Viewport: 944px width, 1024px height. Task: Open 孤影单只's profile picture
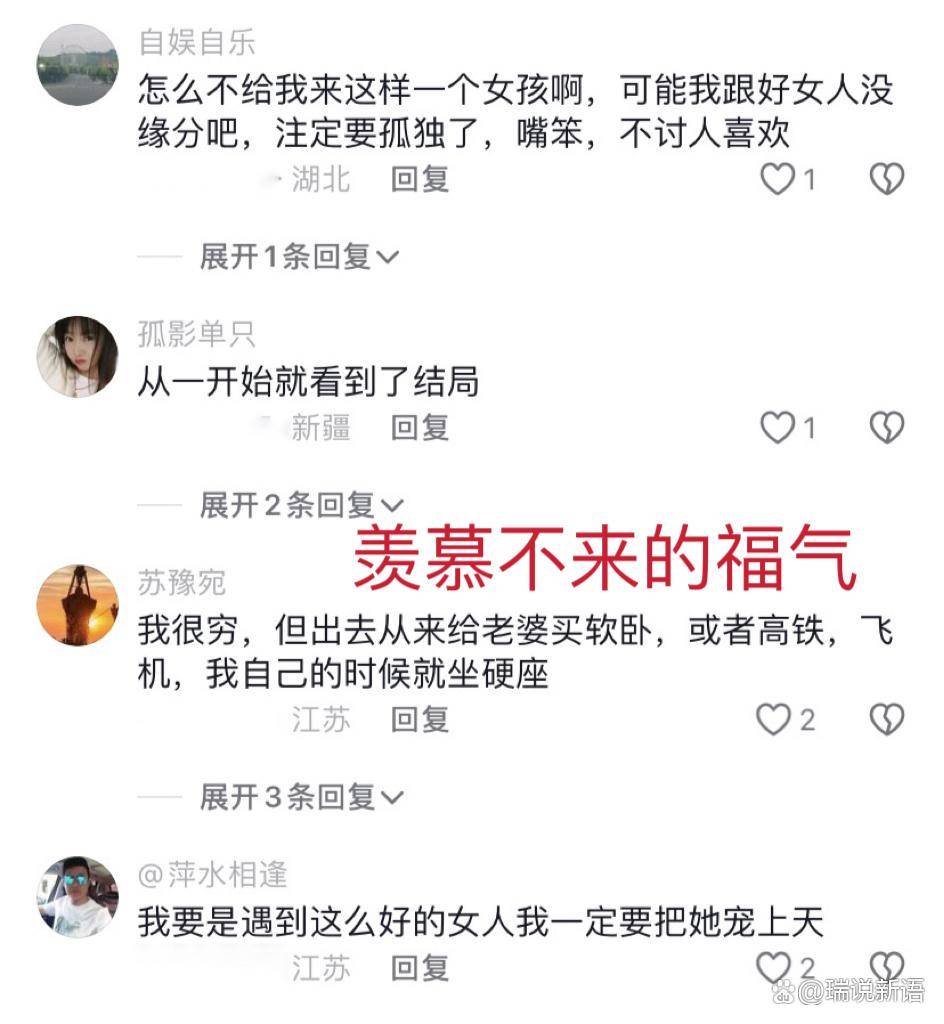click(78, 357)
